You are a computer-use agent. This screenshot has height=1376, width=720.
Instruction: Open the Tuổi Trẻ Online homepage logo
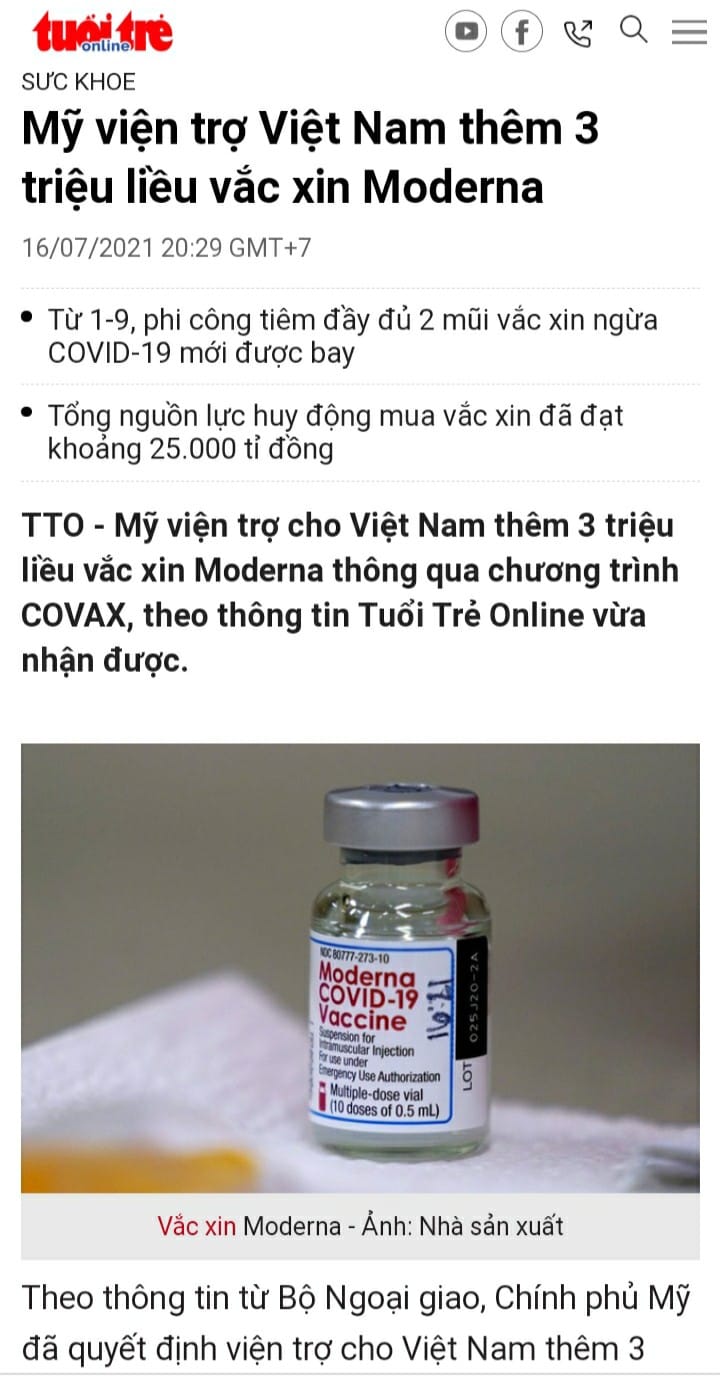[x=103, y=33]
